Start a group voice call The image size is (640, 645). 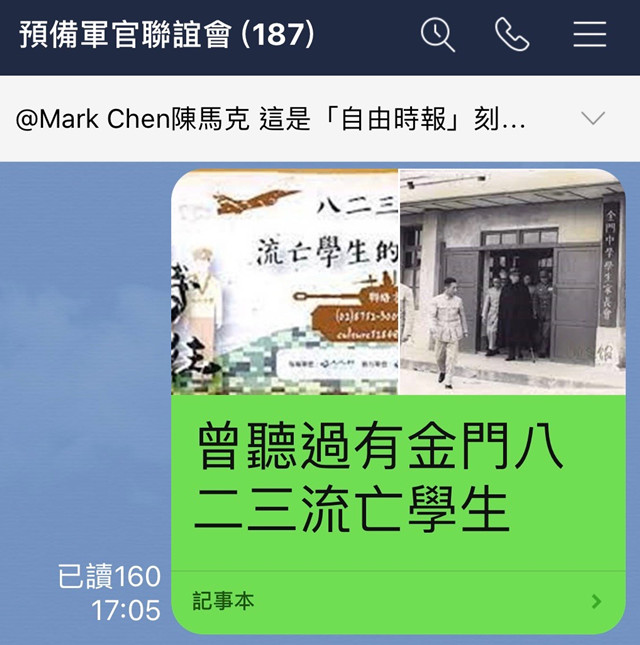click(512, 35)
